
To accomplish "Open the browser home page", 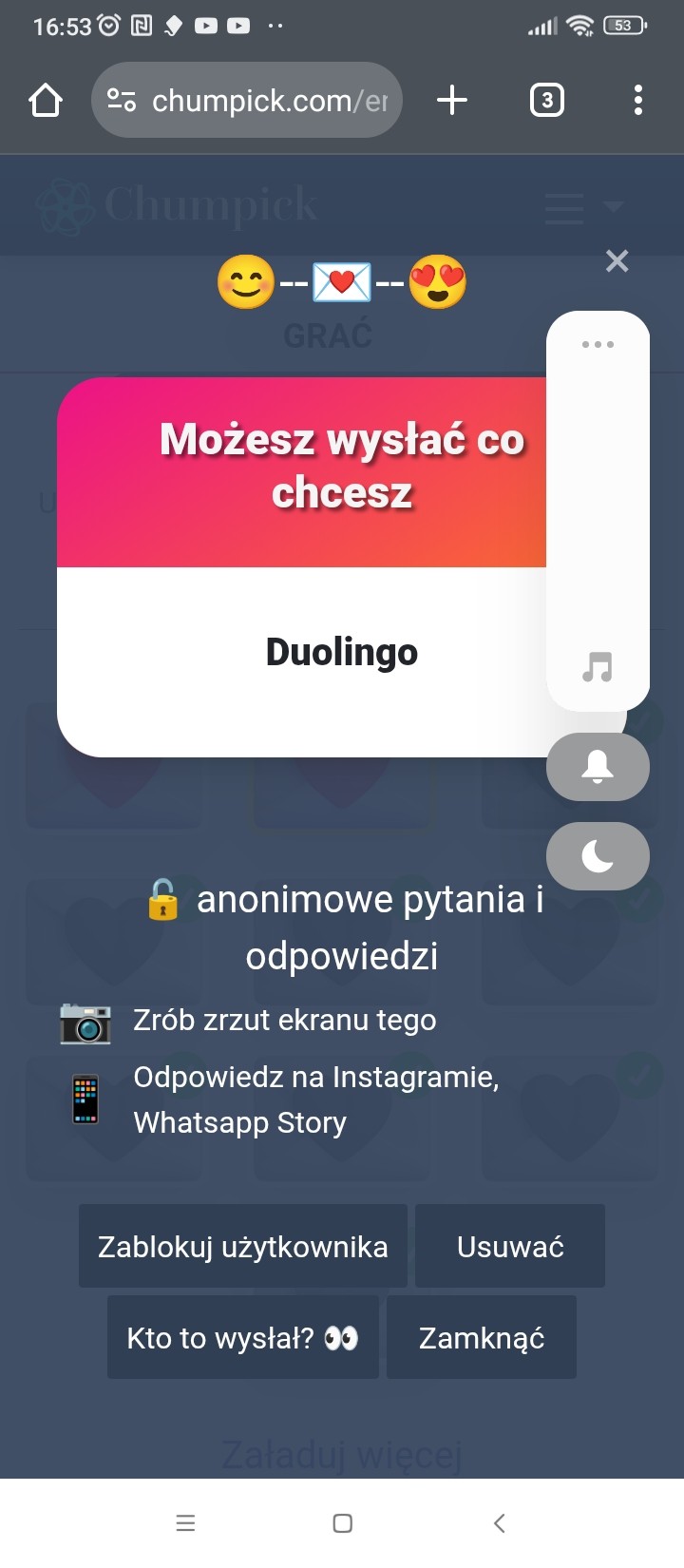I will point(46,100).
